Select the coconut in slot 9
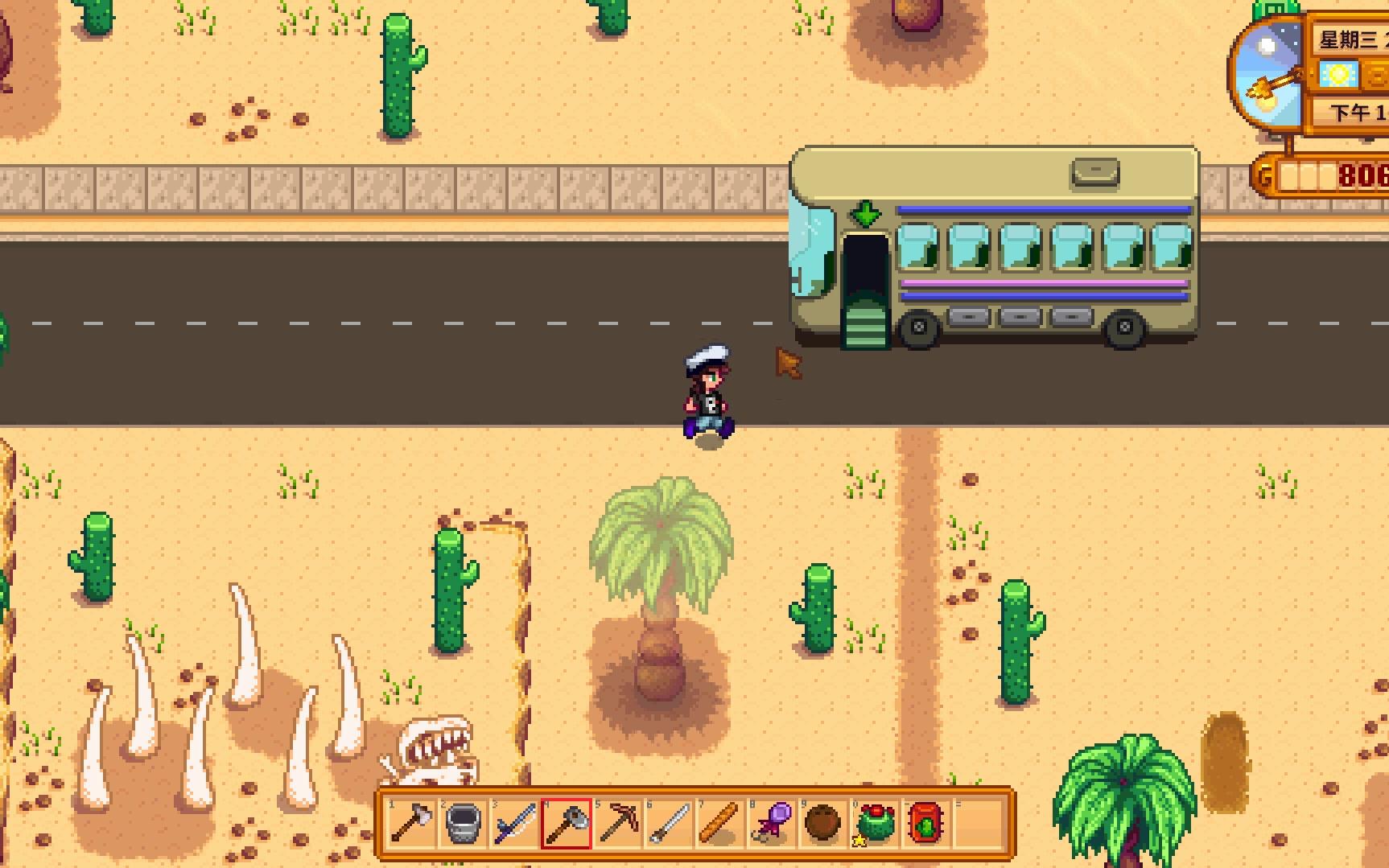1389x868 pixels. (823, 824)
